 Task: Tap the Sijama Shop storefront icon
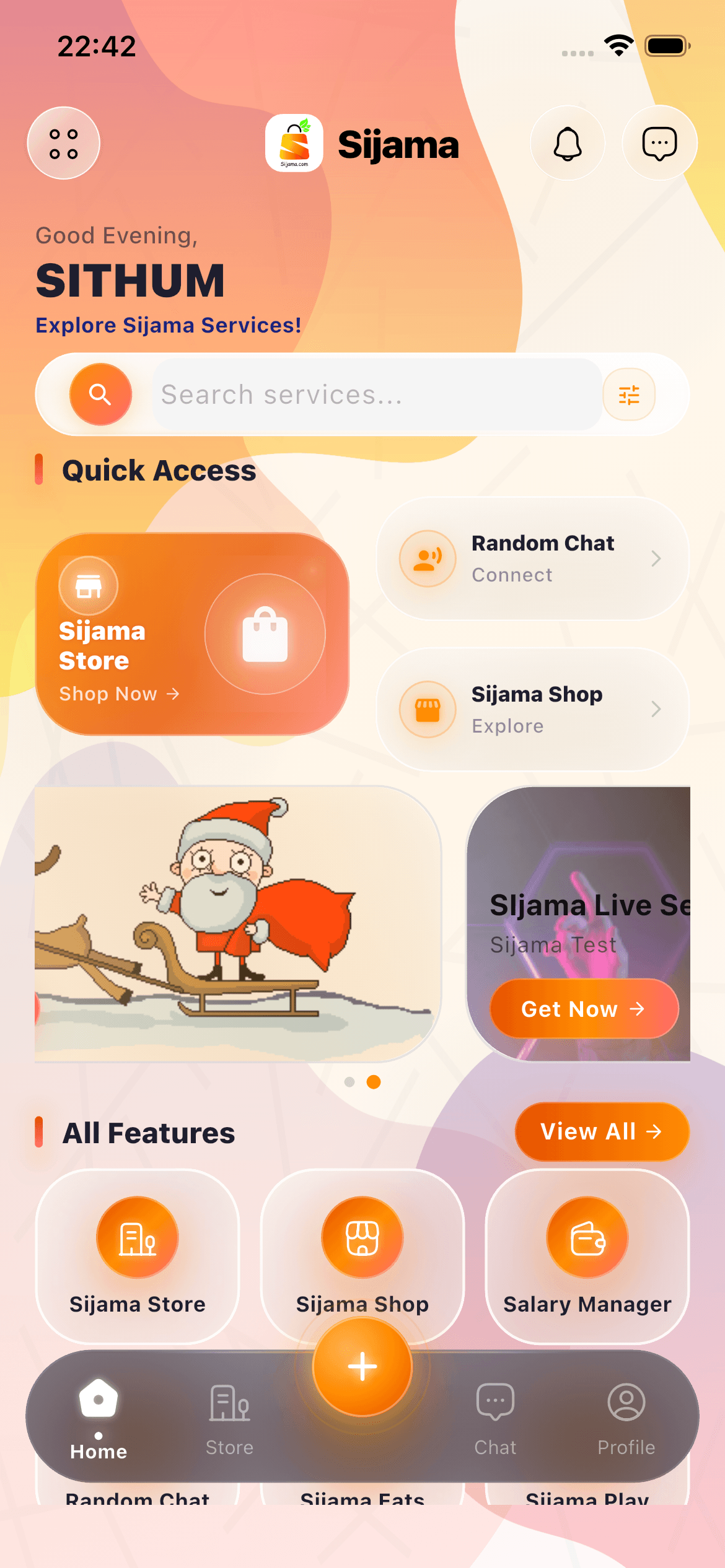click(x=362, y=1237)
